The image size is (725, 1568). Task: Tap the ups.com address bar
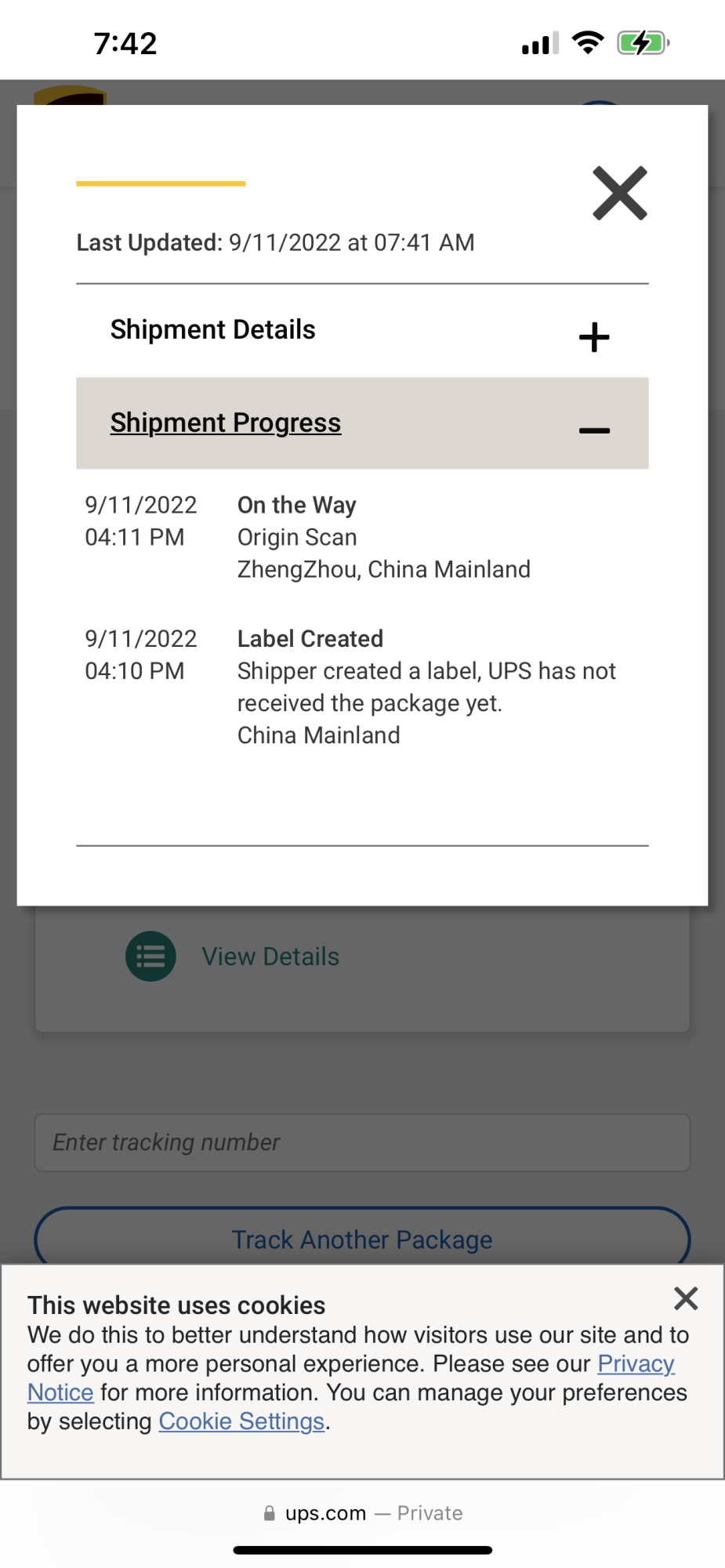tap(363, 1513)
